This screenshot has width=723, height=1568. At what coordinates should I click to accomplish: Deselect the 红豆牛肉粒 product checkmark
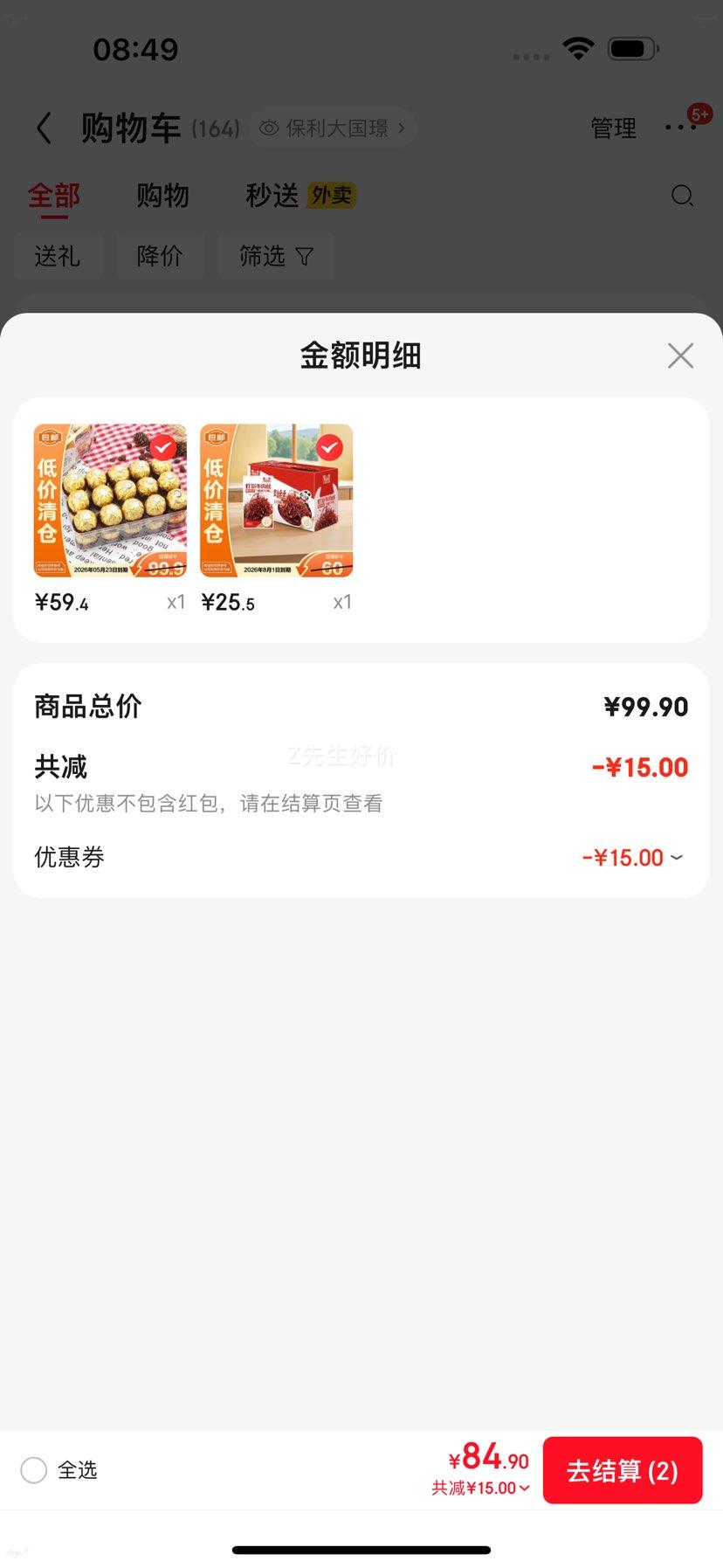[x=328, y=447]
